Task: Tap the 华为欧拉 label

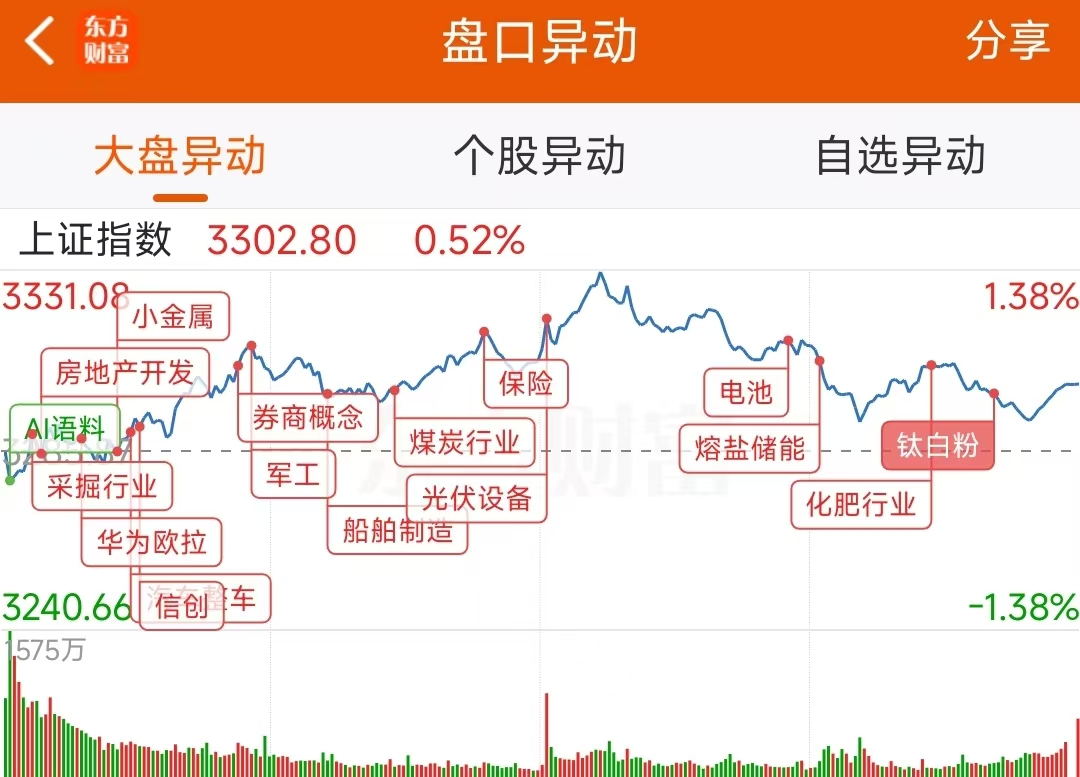Action: [151, 543]
